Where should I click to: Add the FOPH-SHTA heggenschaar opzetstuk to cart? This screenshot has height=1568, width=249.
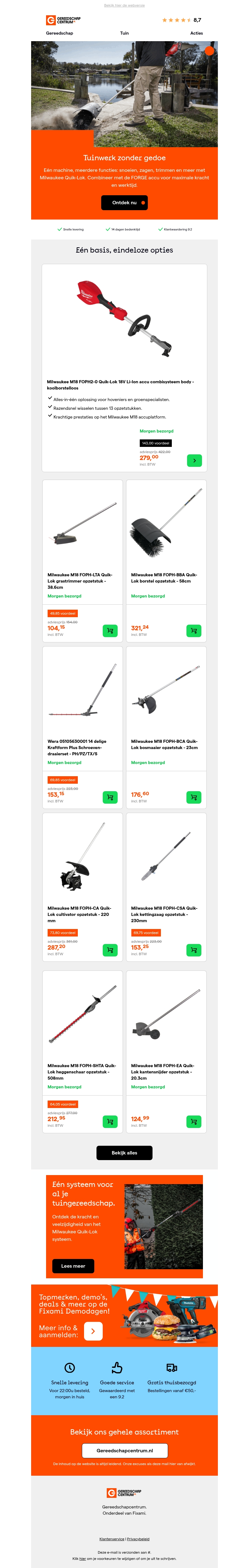pyautogui.click(x=110, y=1121)
